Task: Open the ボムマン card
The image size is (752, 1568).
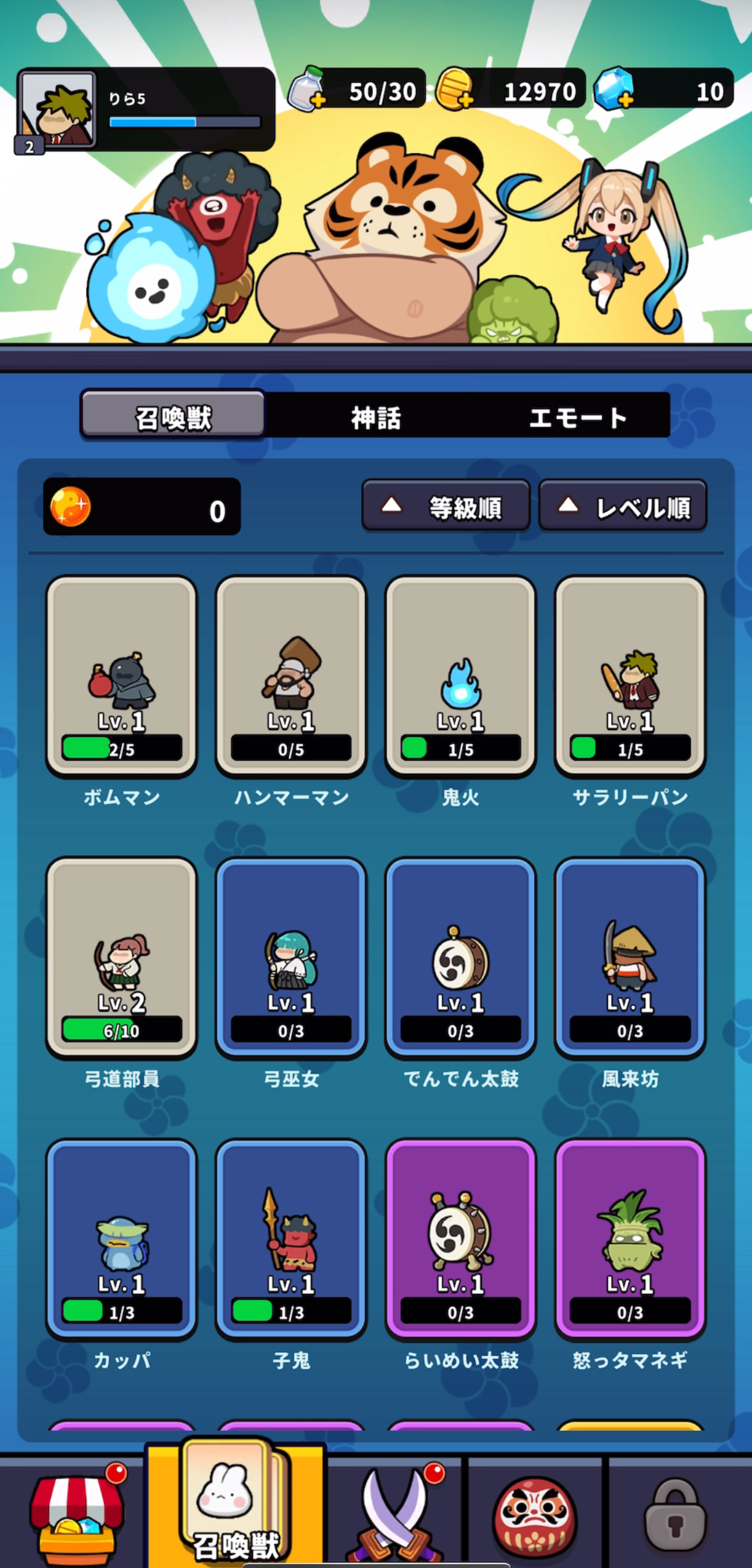Action: [121, 677]
